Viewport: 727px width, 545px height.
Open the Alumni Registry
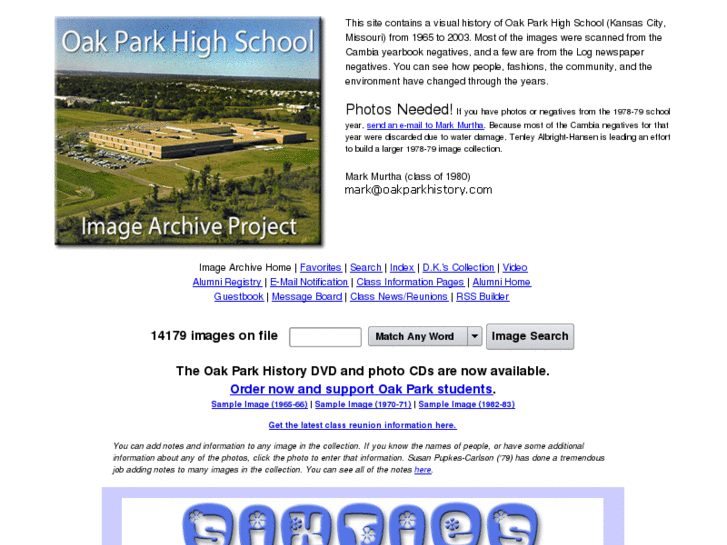click(x=227, y=282)
